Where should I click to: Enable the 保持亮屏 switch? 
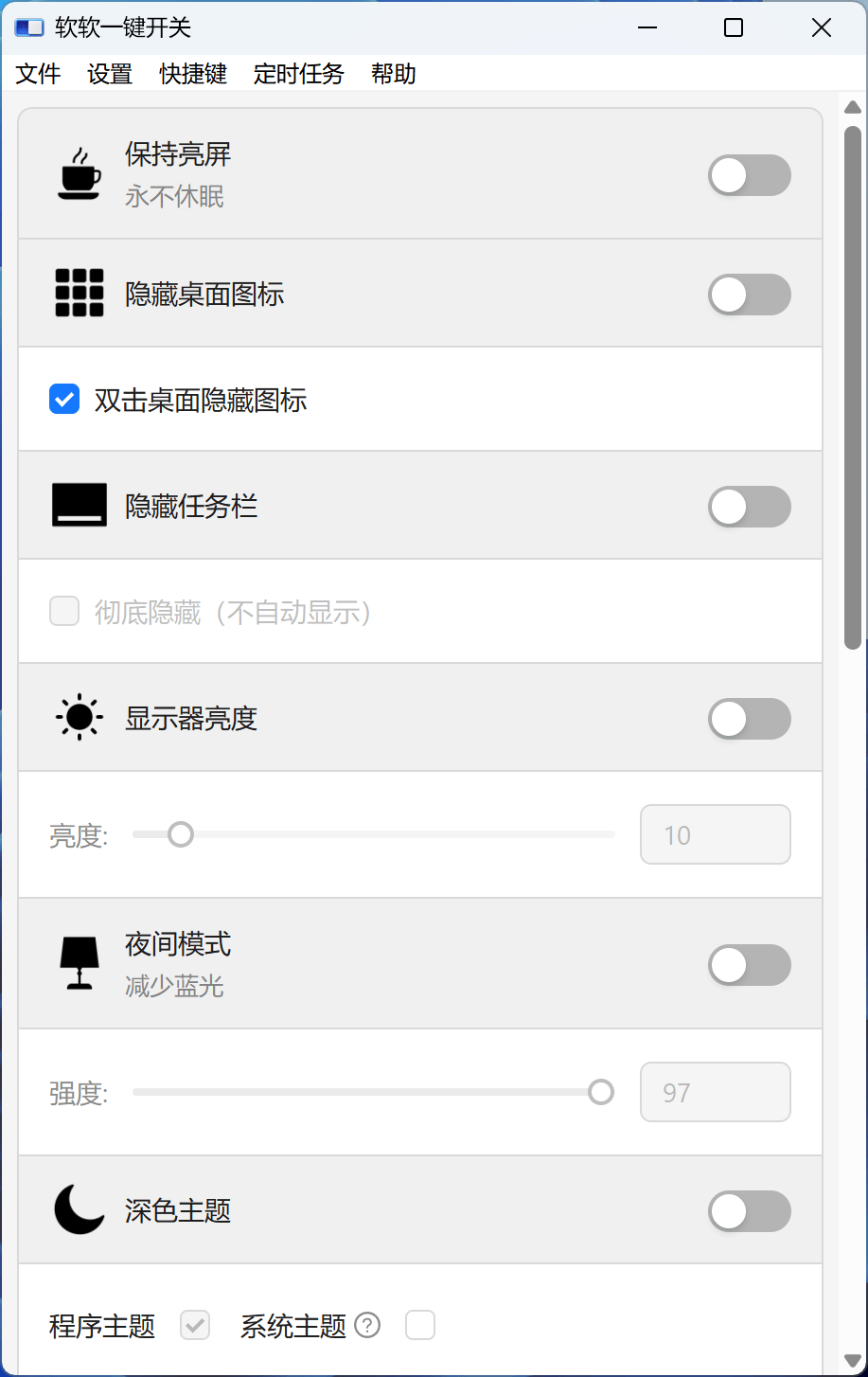pyautogui.click(x=749, y=175)
